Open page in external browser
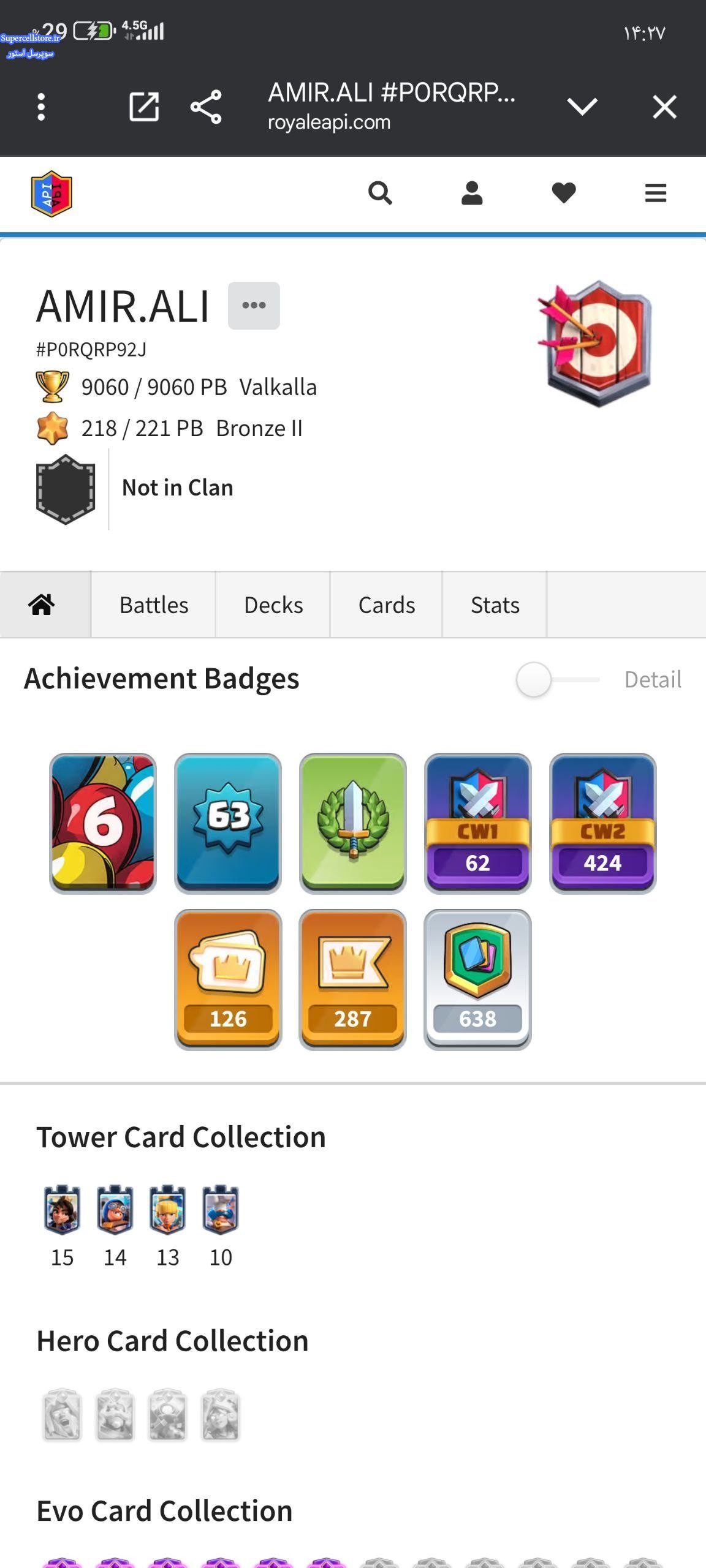 pos(145,107)
